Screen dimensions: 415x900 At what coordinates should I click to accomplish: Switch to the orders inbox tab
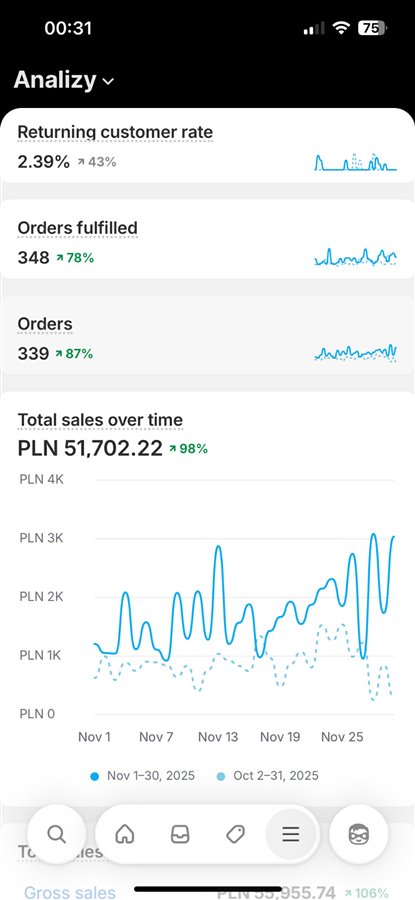tap(180, 834)
